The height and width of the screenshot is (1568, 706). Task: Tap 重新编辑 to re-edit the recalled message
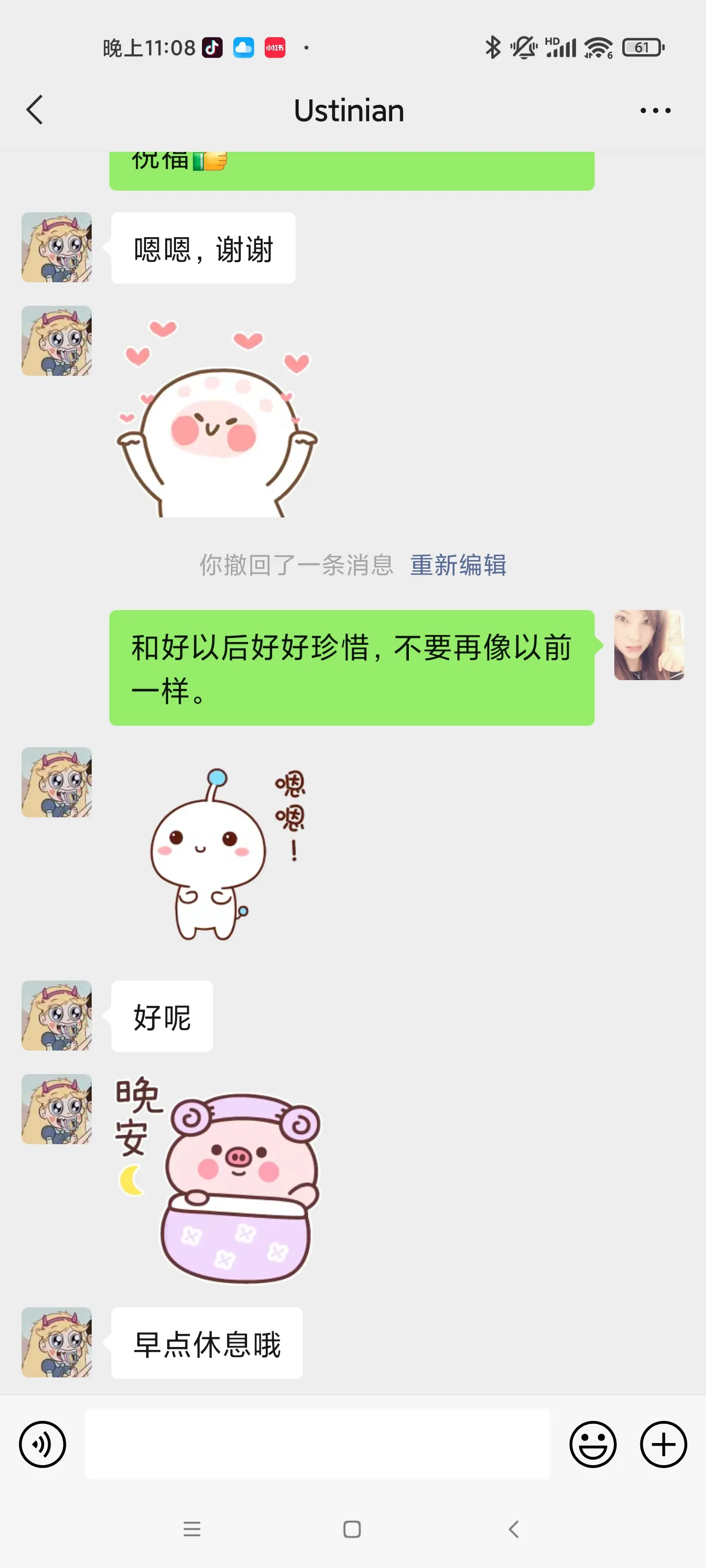(457, 565)
